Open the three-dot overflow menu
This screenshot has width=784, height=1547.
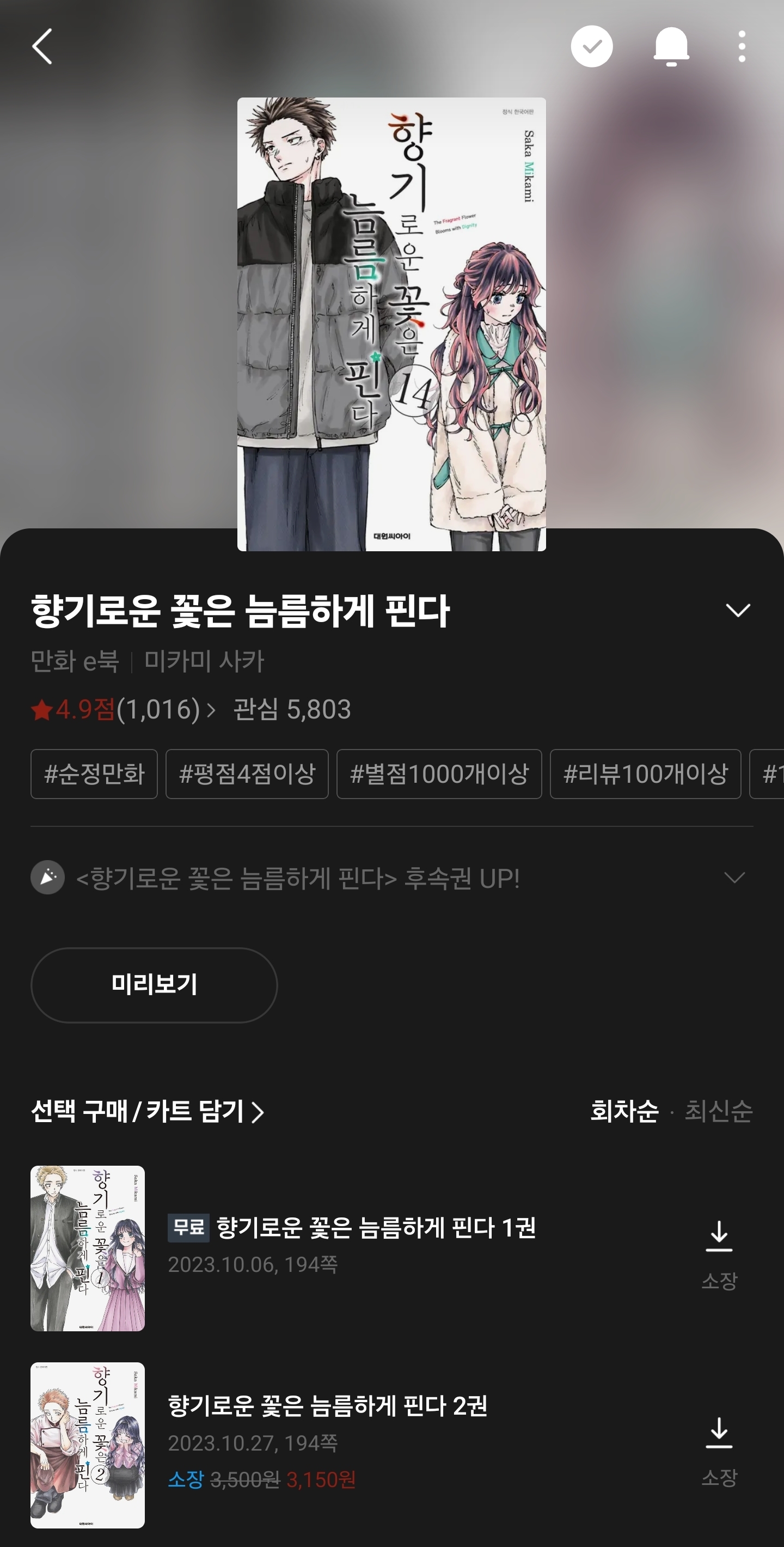coord(742,46)
